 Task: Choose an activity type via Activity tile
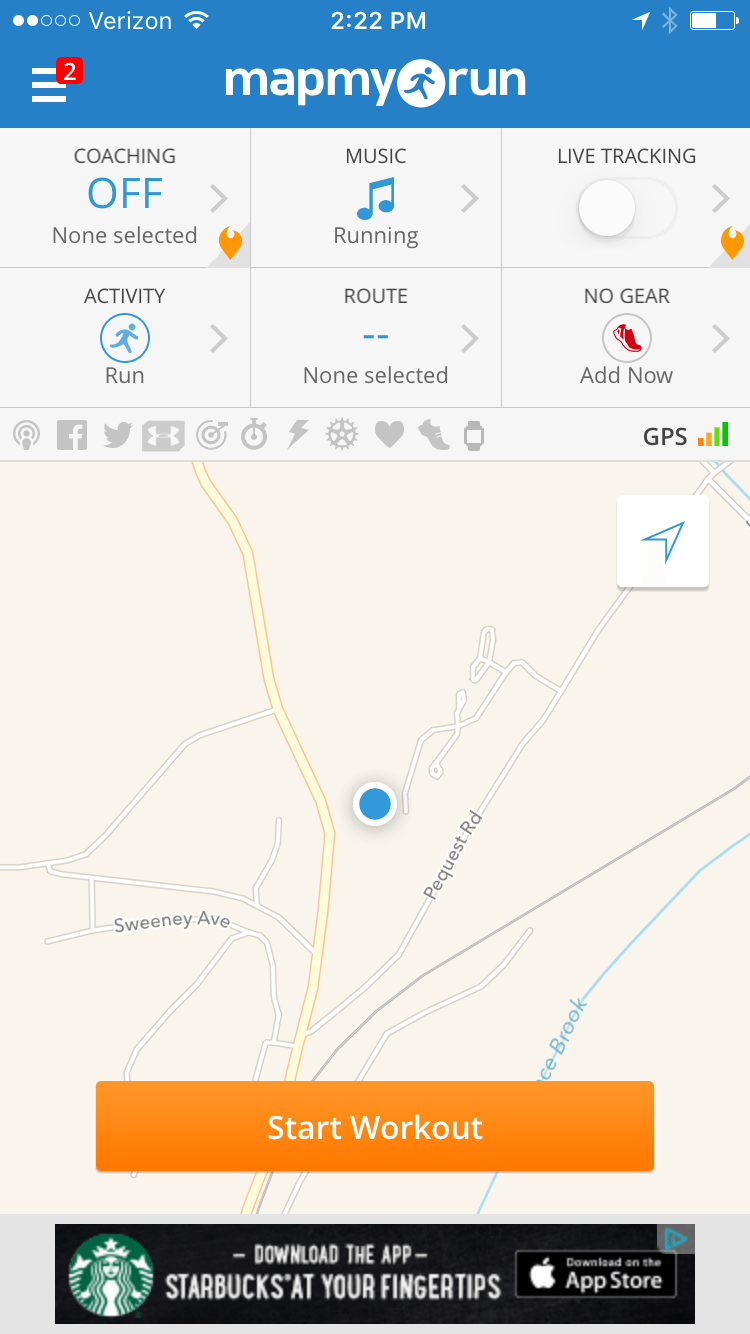pyautogui.click(x=125, y=338)
